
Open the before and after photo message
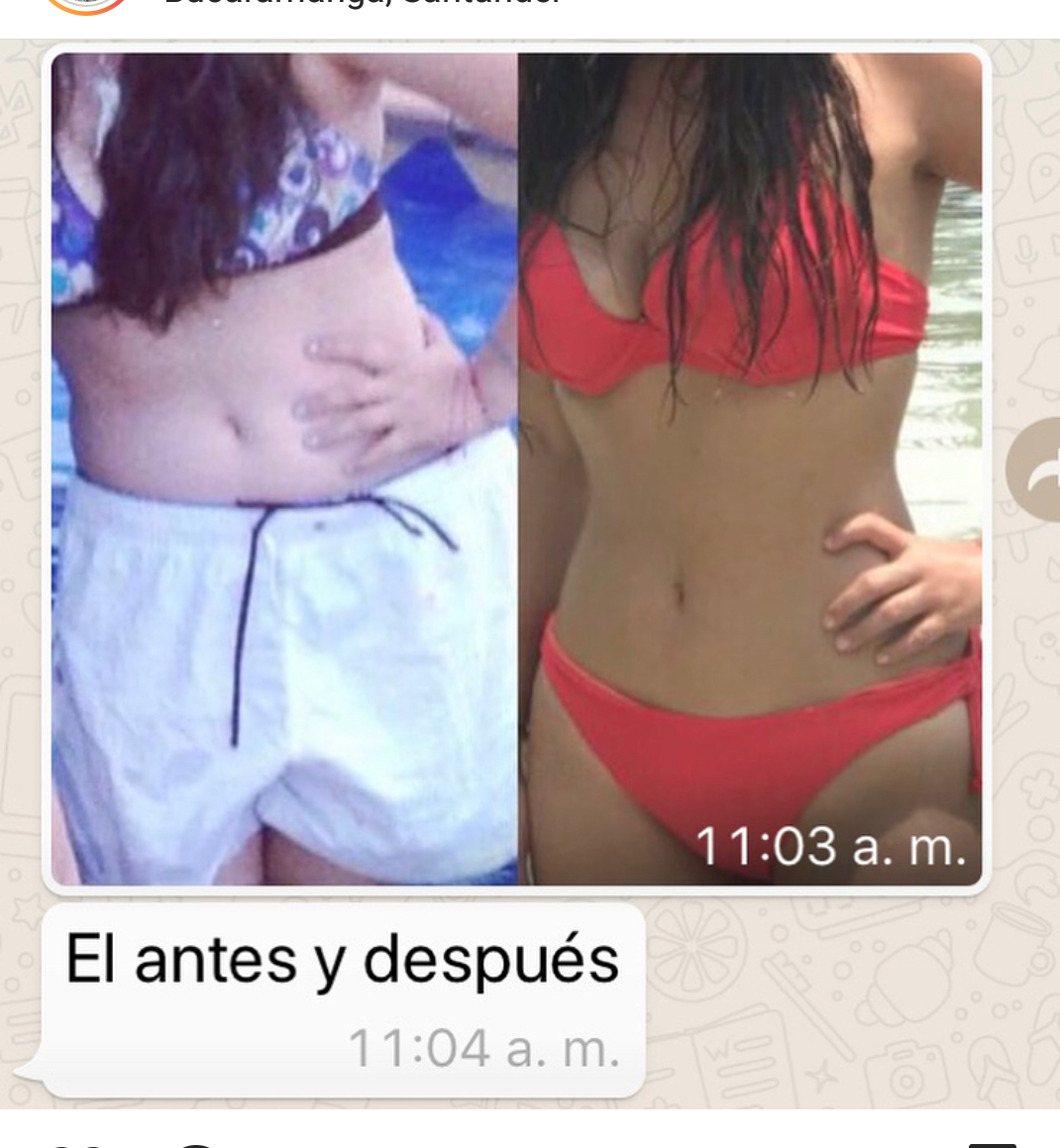tap(516, 468)
